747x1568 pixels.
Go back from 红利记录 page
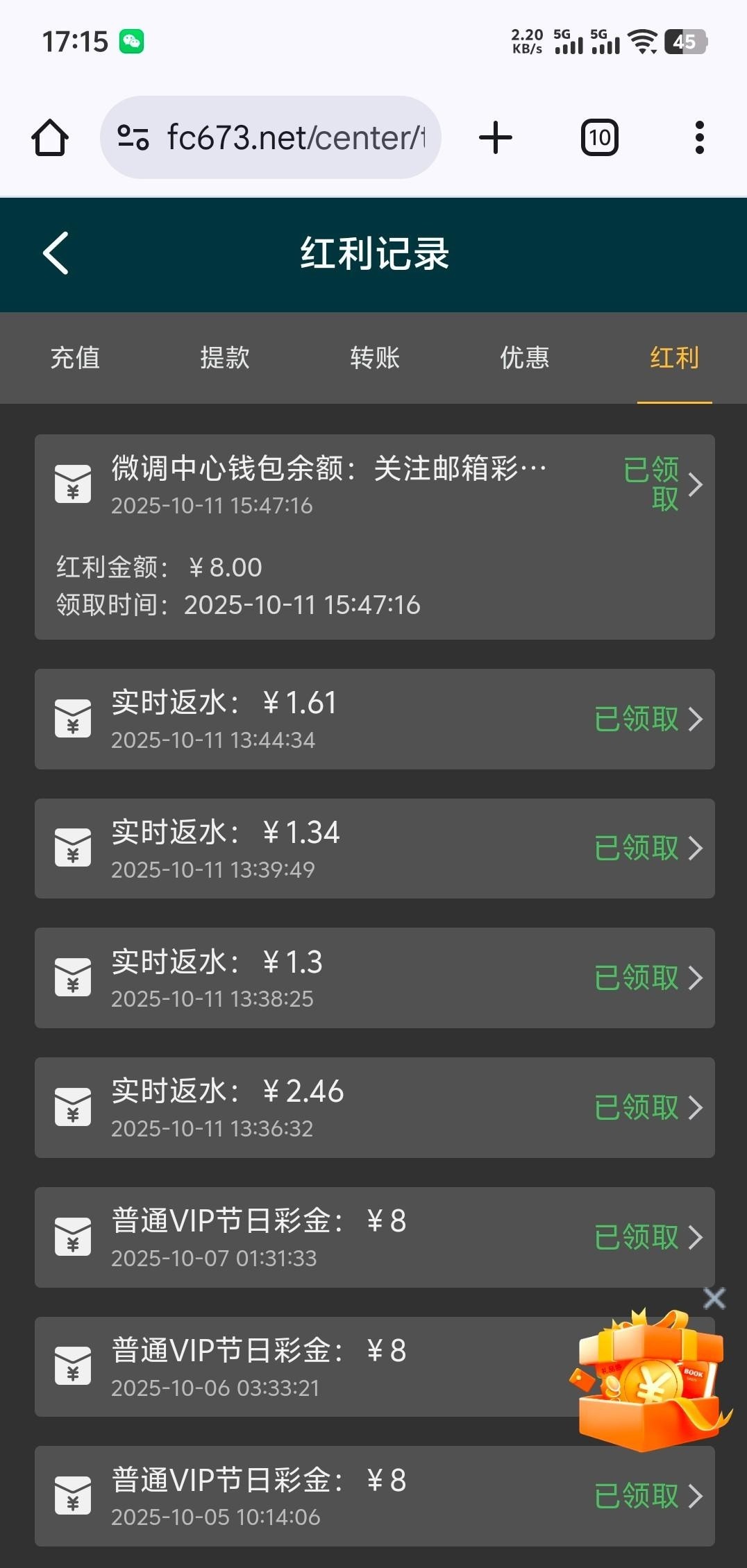coord(56,253)
